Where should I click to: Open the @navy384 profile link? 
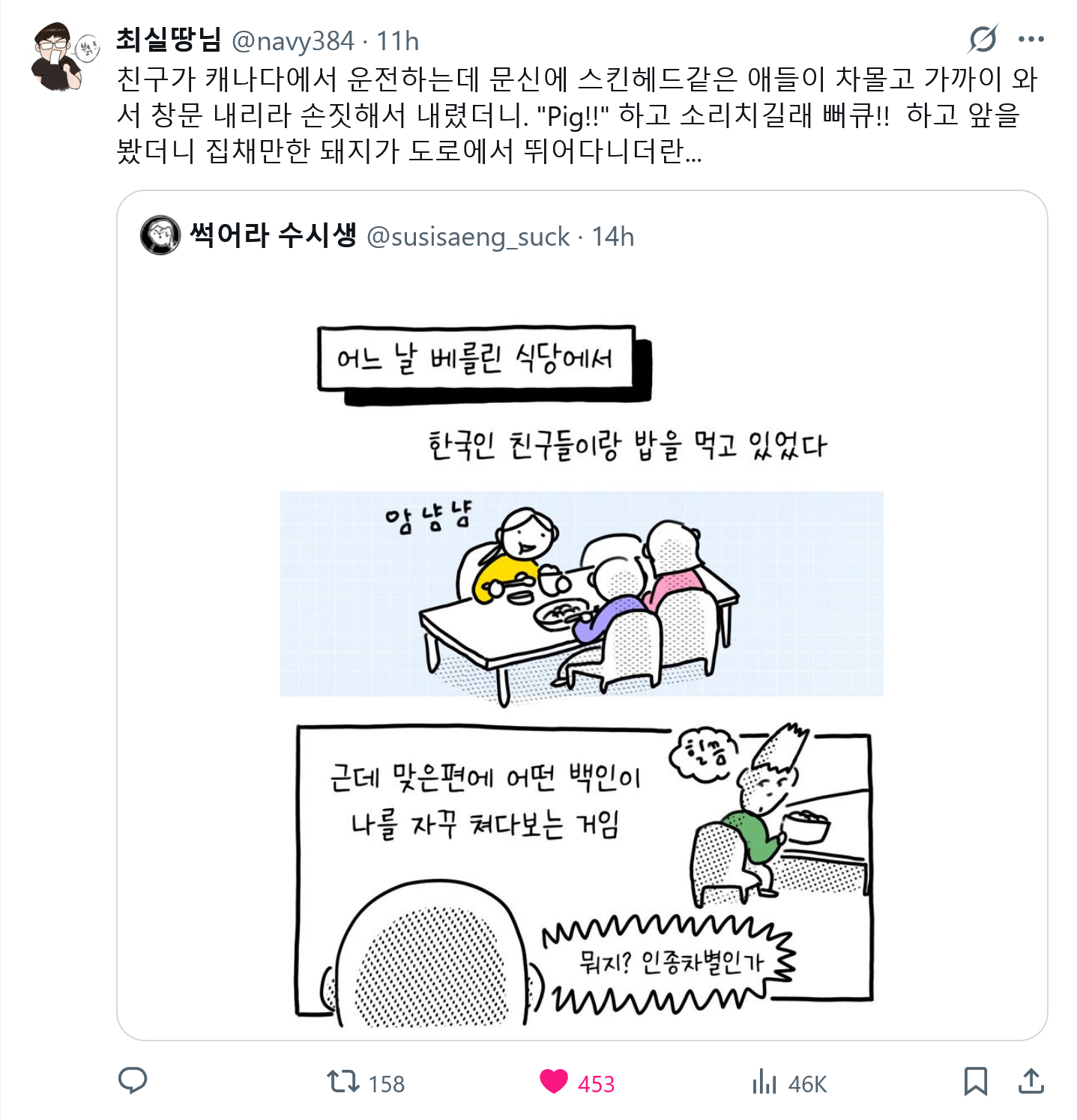tap(293, 41)
